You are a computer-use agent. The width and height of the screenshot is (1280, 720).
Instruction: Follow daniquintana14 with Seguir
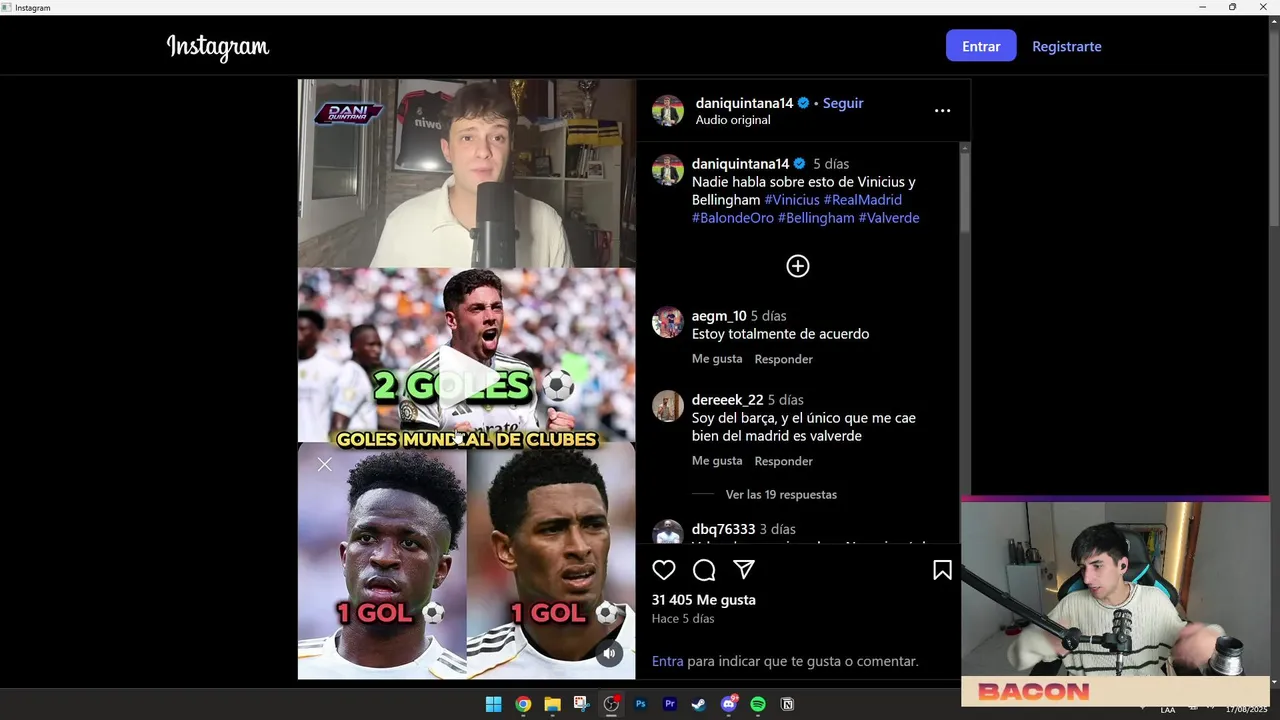point(842,103)
